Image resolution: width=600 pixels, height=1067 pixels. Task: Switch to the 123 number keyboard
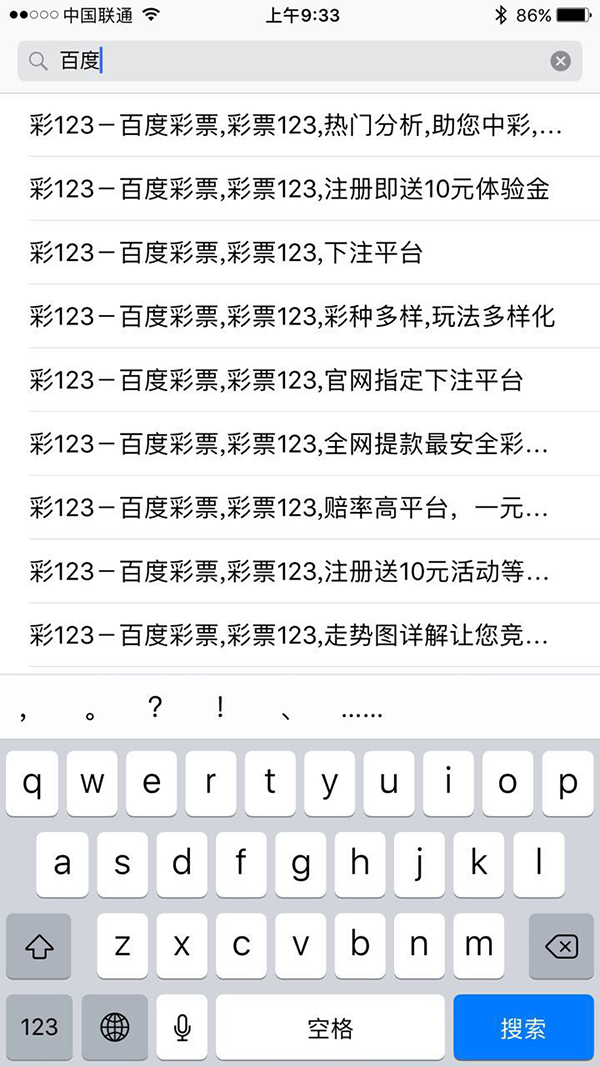coord(39,1027)
